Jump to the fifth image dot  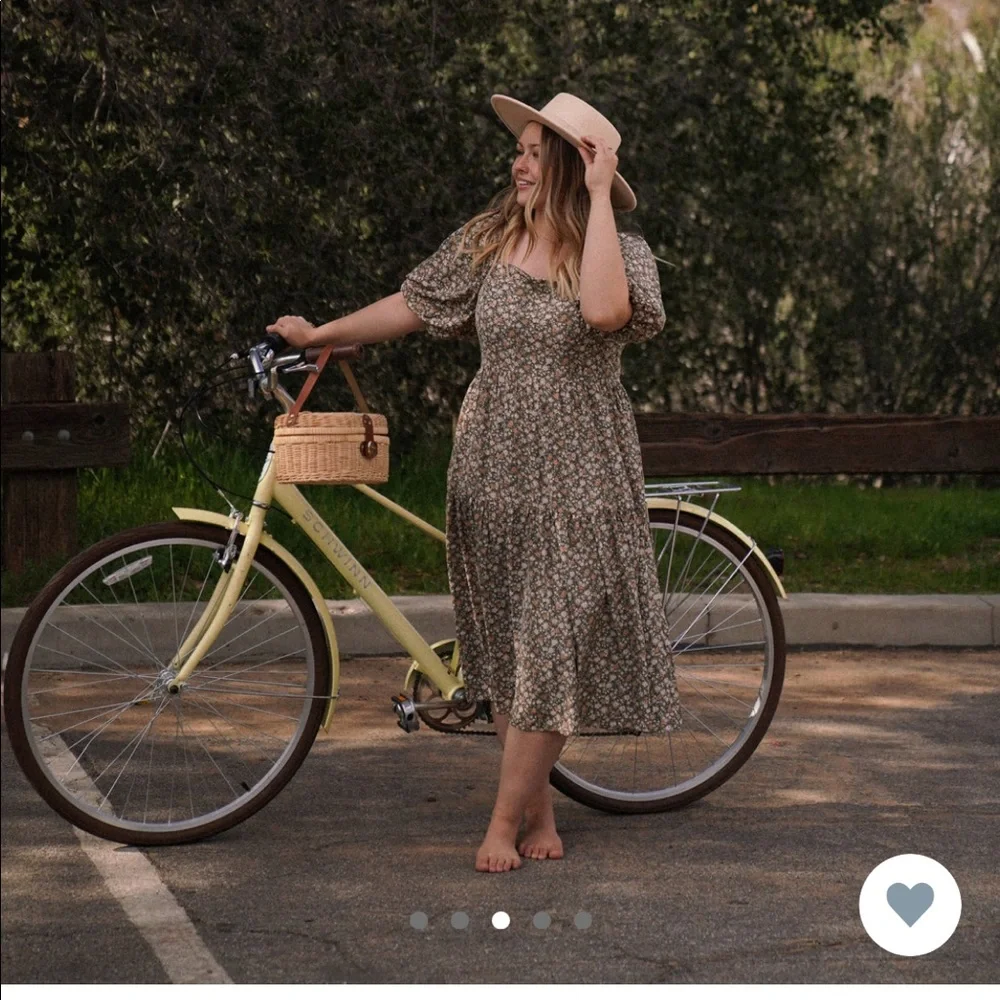[583, 920]
